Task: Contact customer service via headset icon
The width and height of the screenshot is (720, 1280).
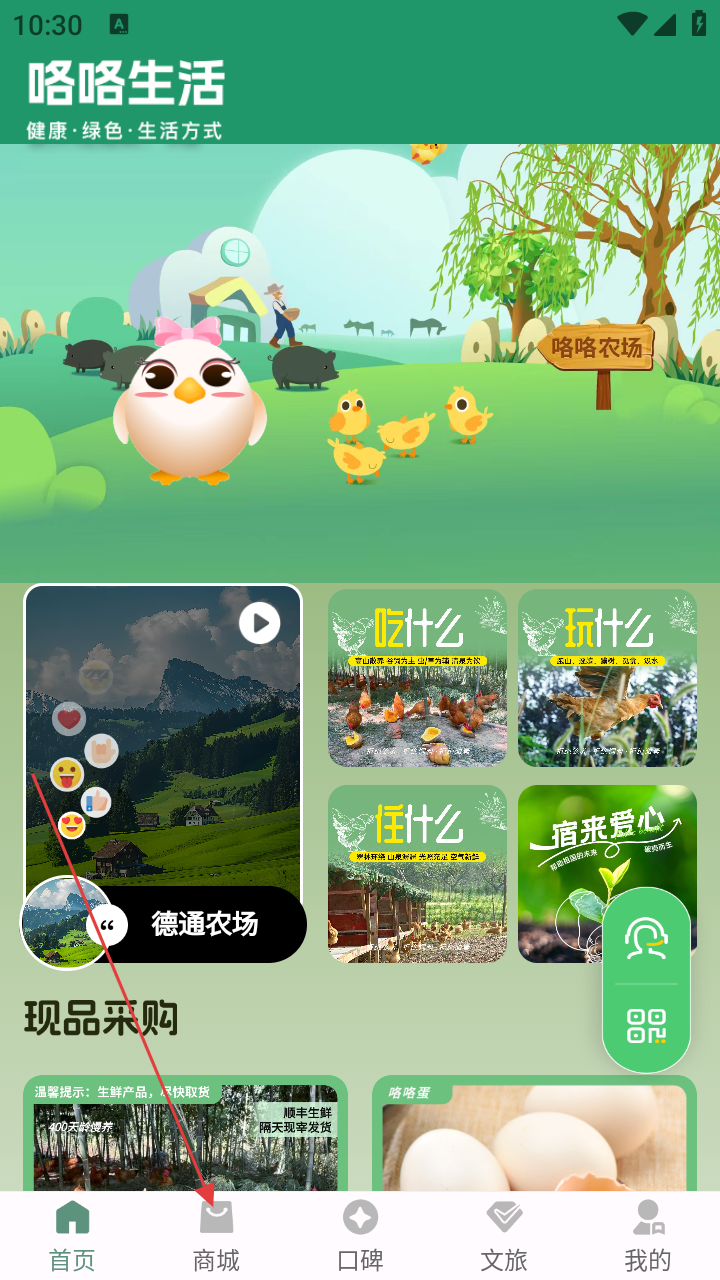Action: pos(646,938)
